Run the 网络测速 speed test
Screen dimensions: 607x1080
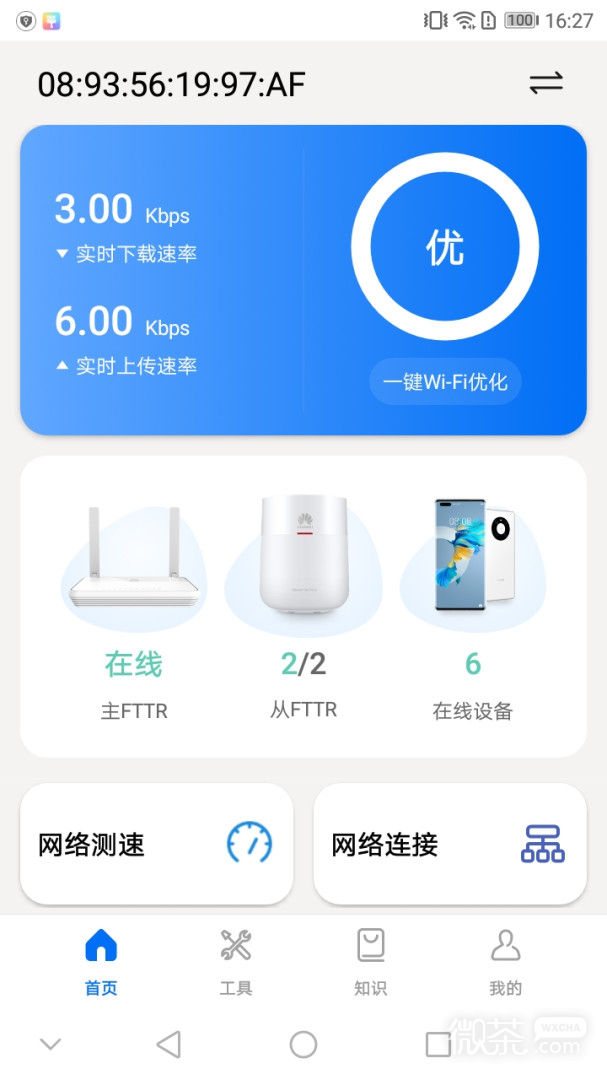pyautogui.click(x=156, y=844)
